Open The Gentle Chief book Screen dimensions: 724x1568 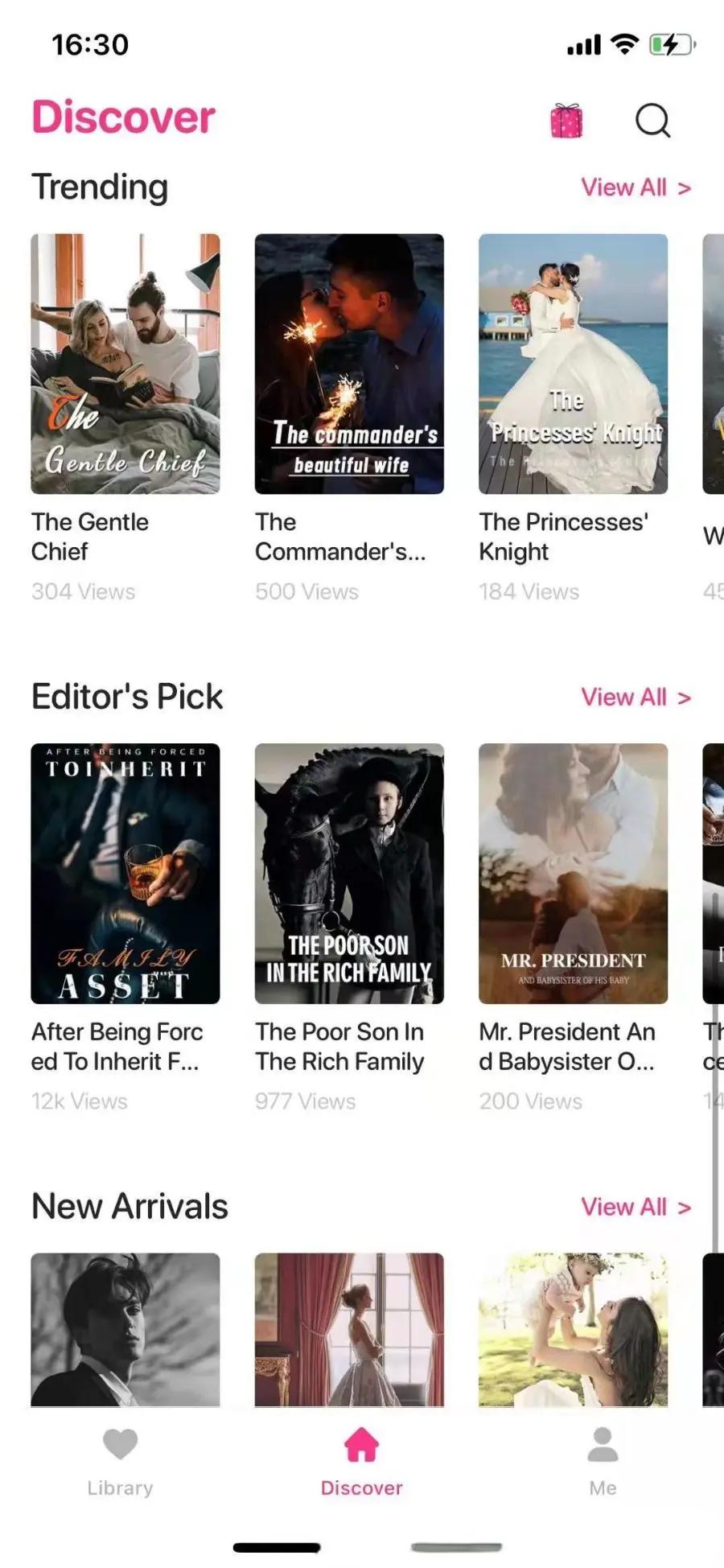click(x=125, y=364)
